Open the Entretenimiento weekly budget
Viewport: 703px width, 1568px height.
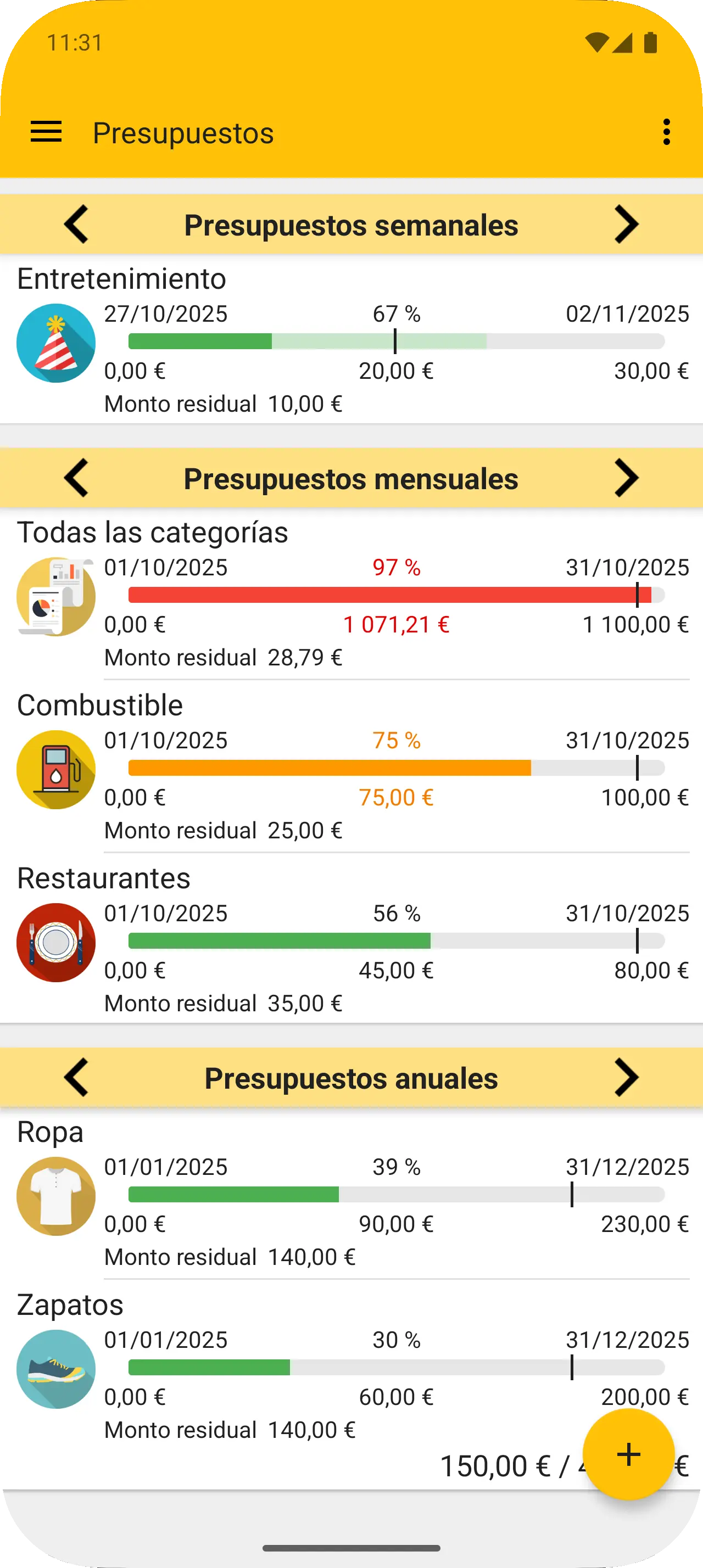(x=351, y=341)
